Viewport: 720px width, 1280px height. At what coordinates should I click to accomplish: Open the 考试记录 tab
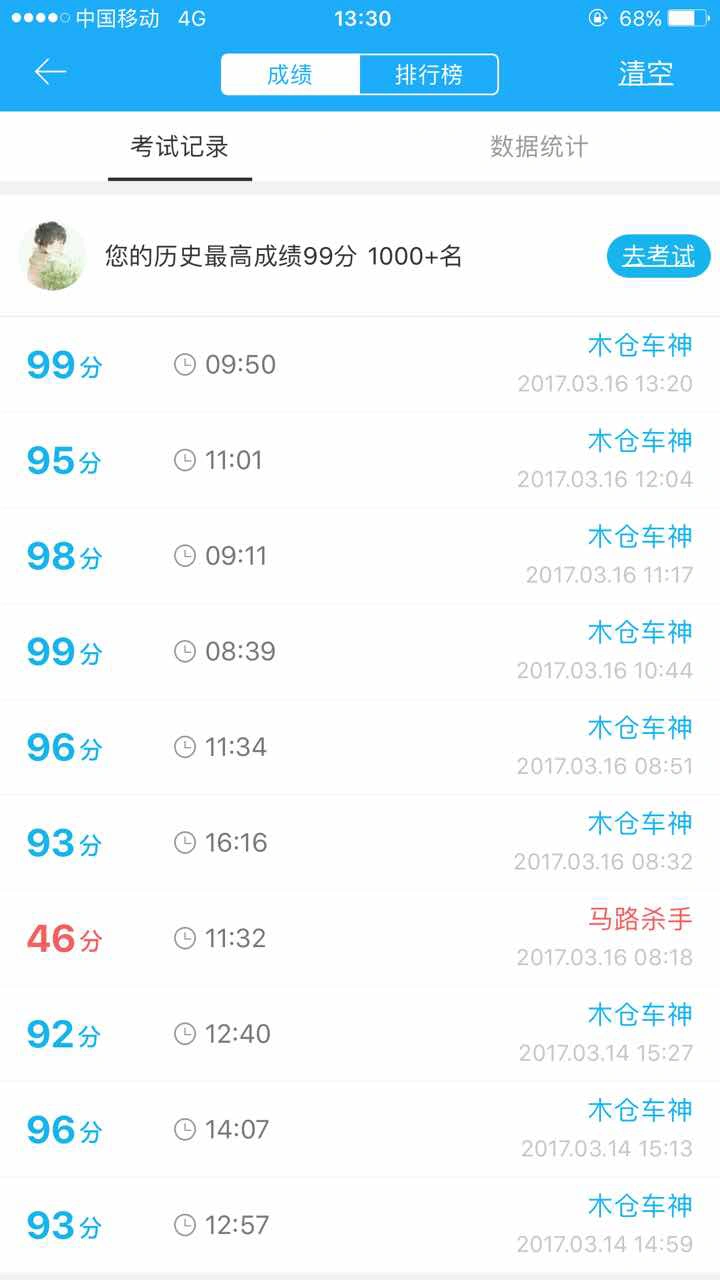pos(180,147)
